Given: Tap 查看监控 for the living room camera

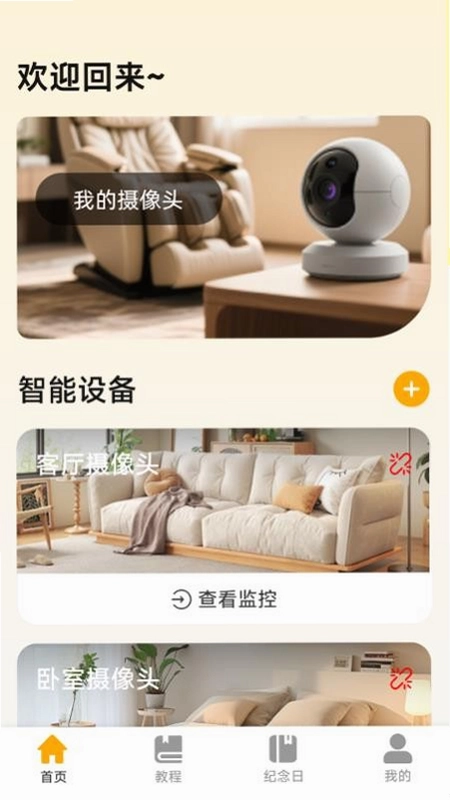Looking at the screenshot, I should coord(224,599).
